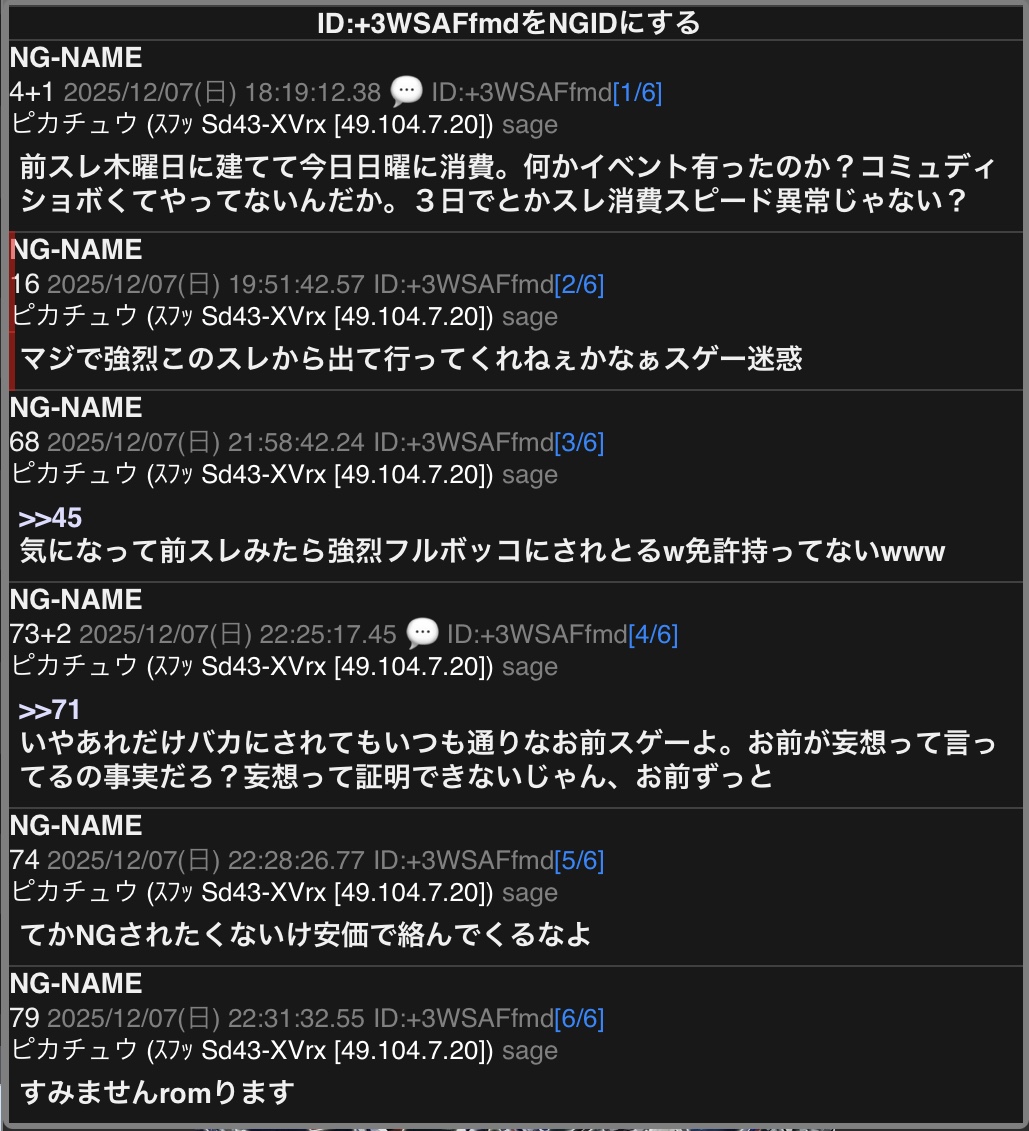1029x1131 pixels.
Task: Open the speech bubble icon on post 73
Action: (422, 633)
